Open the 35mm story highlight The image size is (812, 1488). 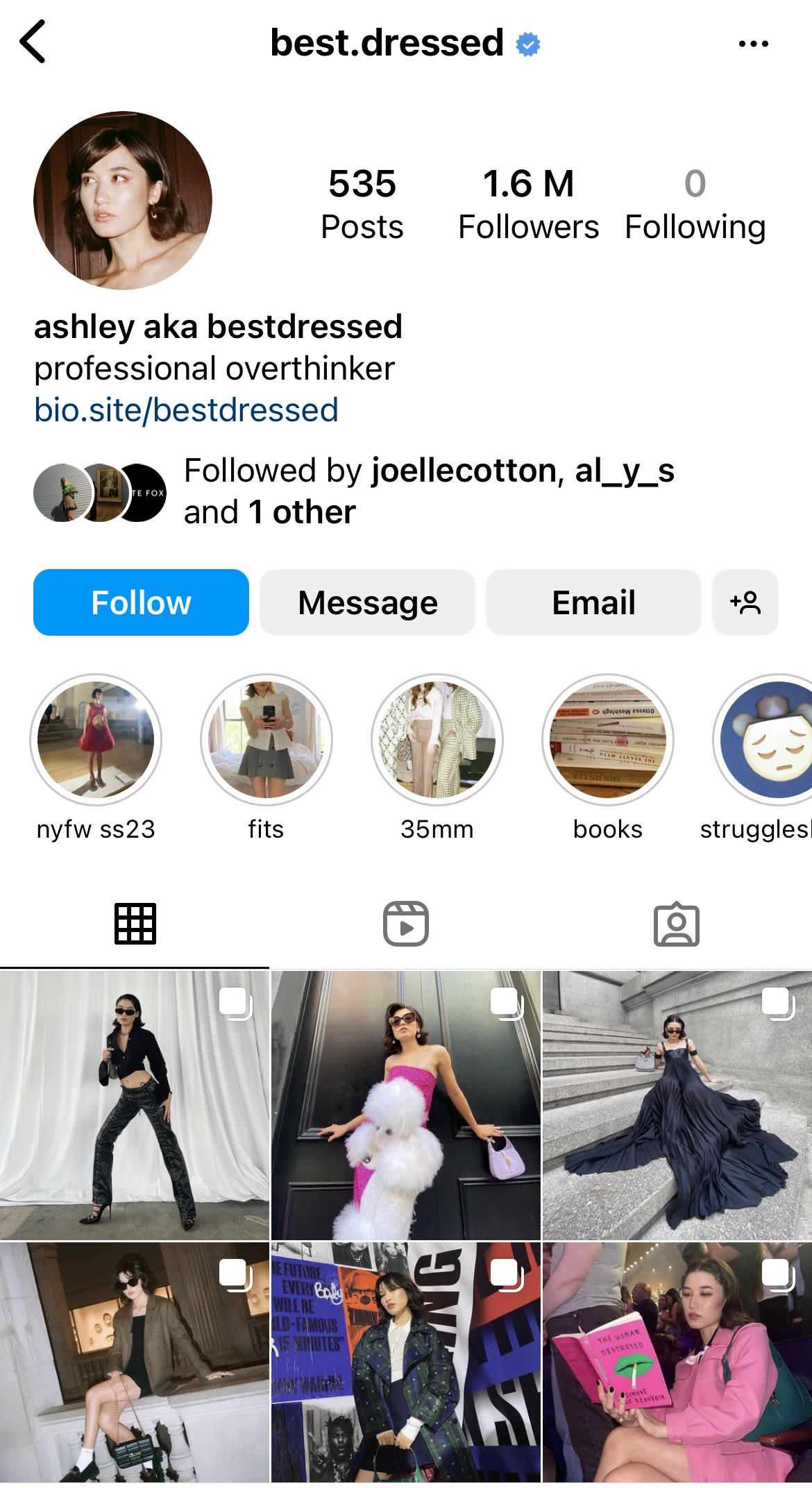pos(437,740)
